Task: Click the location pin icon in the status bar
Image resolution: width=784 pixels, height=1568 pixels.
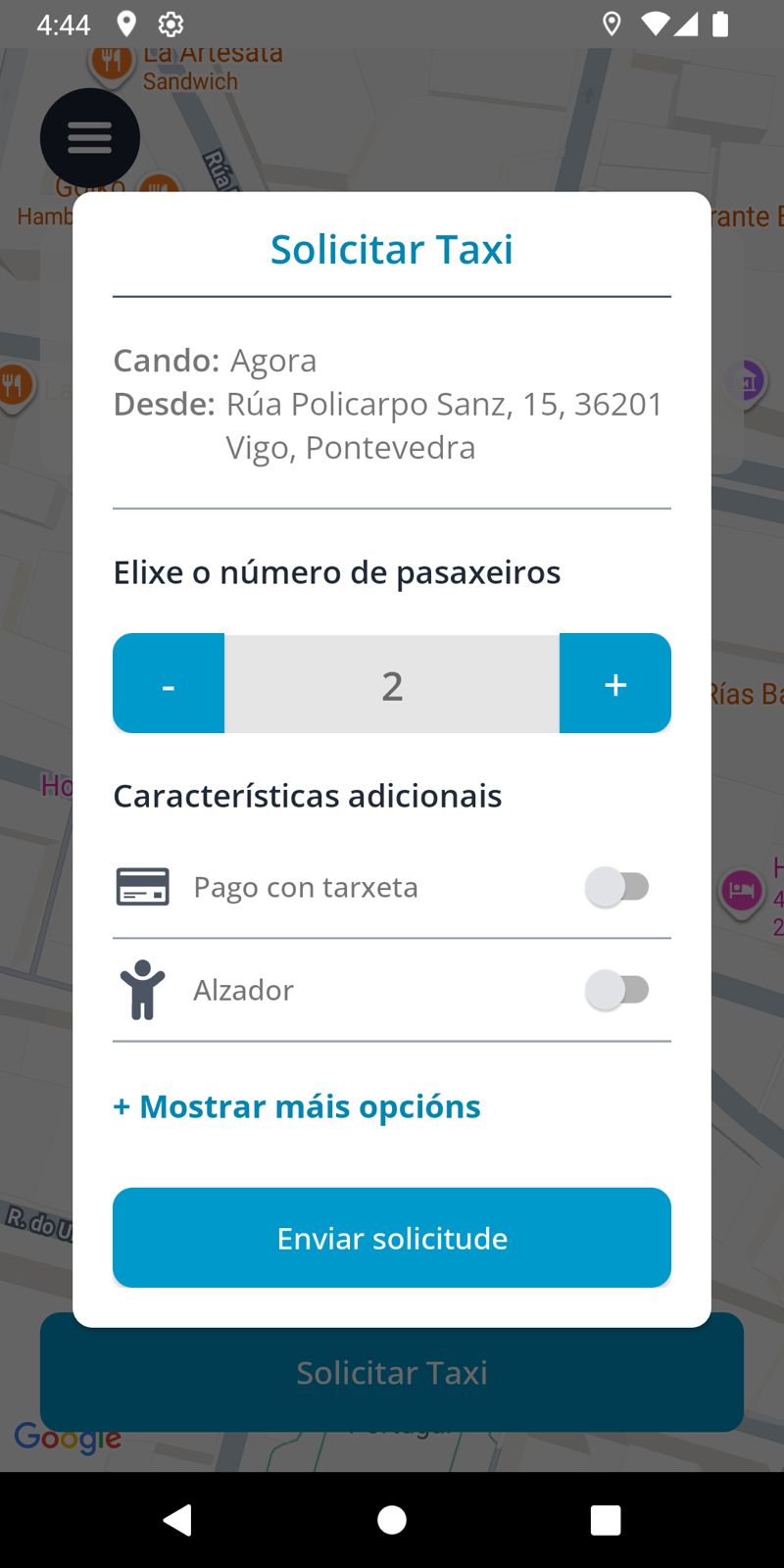Action: 125,24
